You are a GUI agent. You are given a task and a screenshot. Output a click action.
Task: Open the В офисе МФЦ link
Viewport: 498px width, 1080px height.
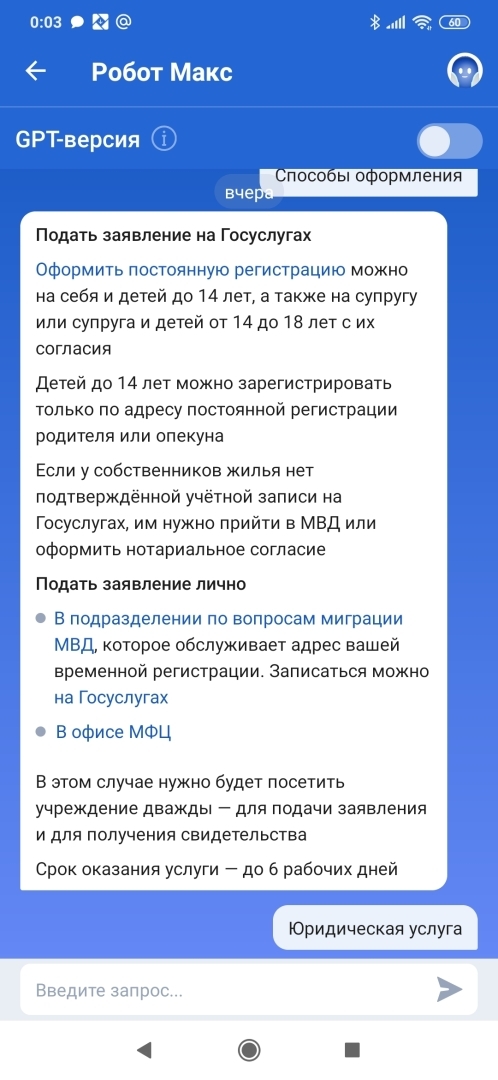tap(113, 732)
